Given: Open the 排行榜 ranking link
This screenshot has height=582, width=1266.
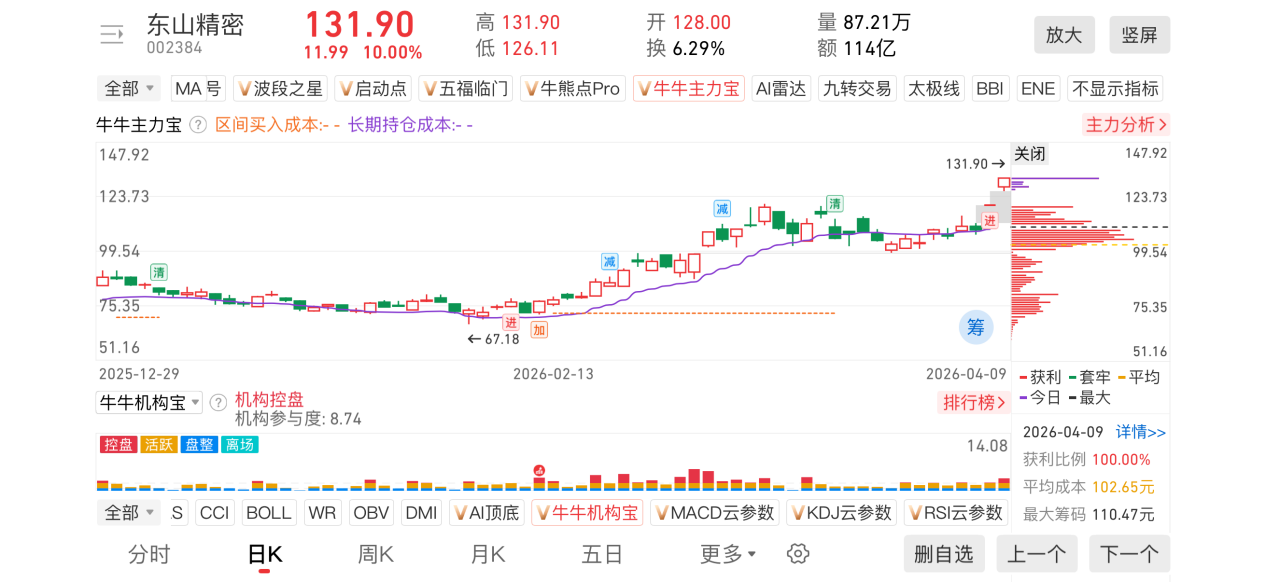Looking at the screenshot, I should pyautogui.click(x=974, y=403).
